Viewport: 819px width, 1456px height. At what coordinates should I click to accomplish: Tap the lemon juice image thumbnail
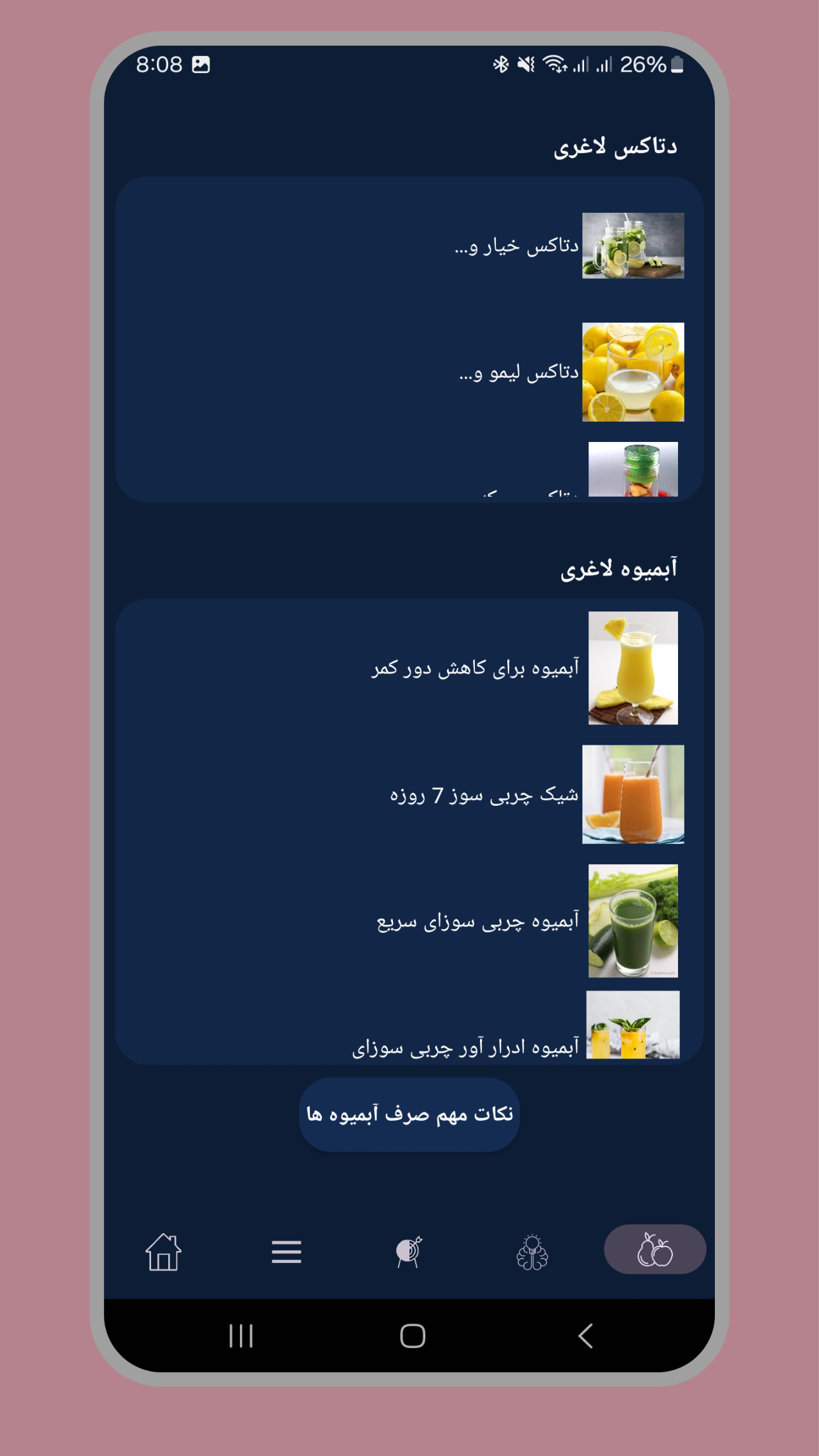tap(634, 371)
